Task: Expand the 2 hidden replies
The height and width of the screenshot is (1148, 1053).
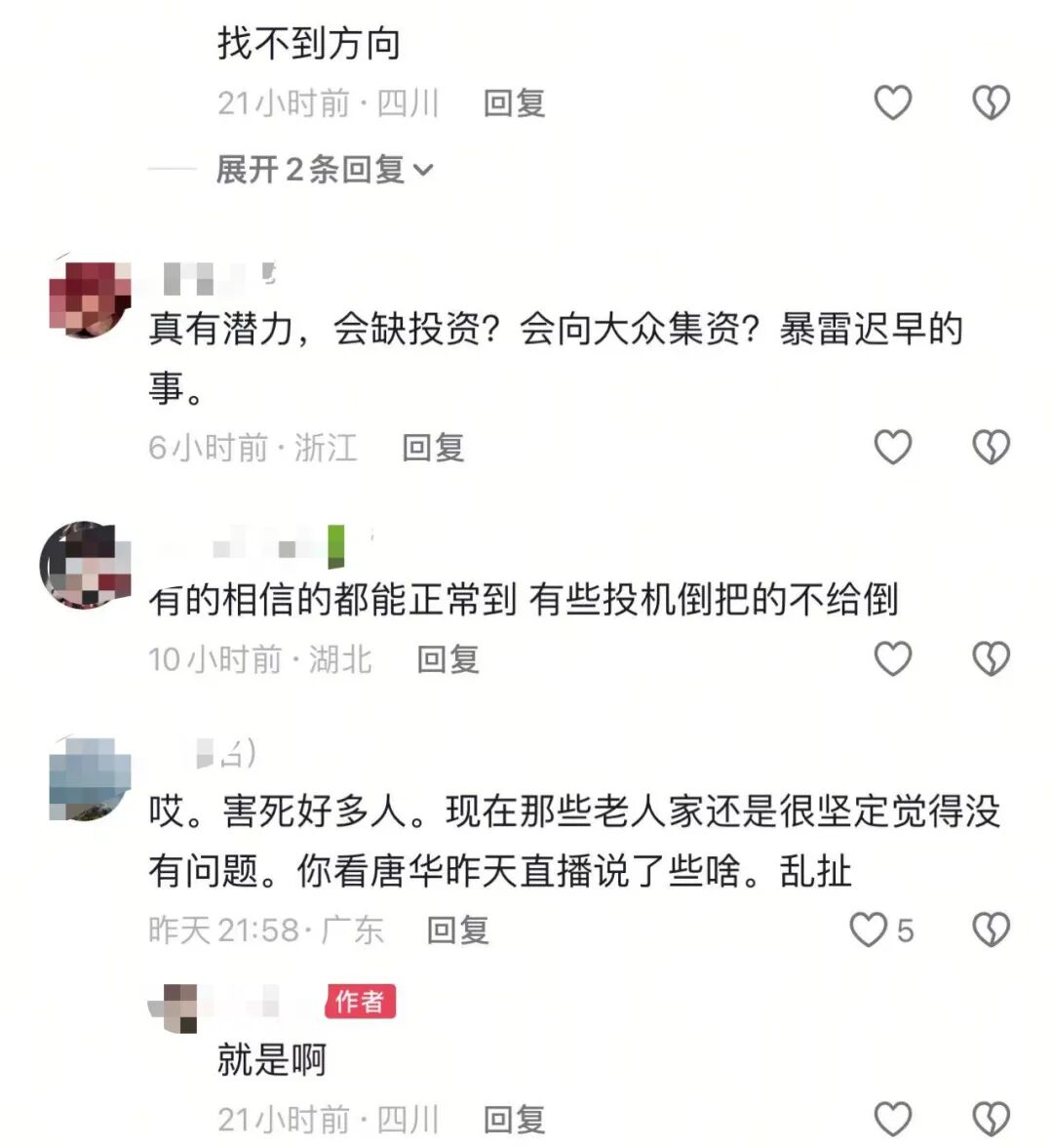Action: tap(323, 170)
